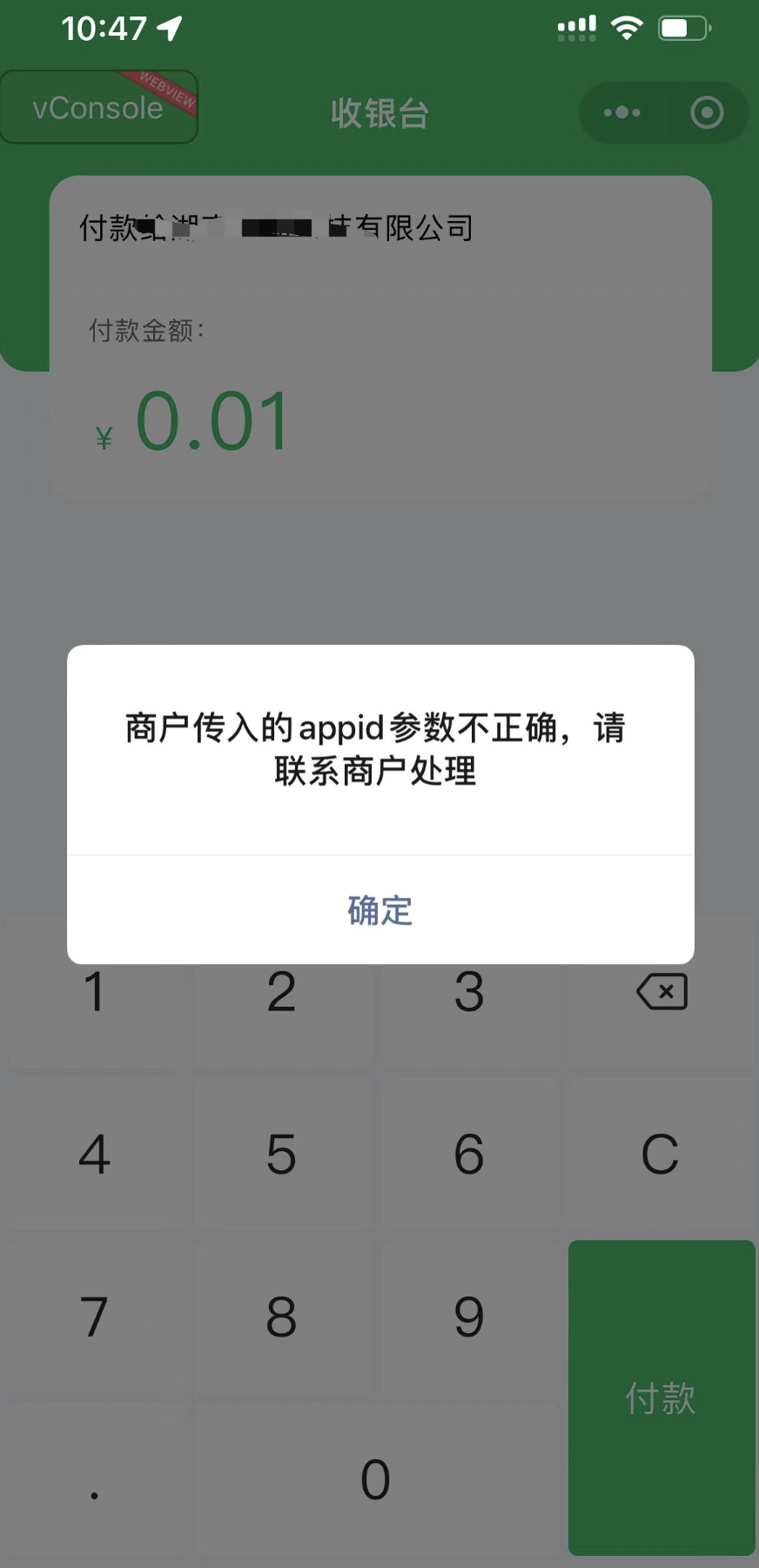Open the vConsole debug panel
Screen dimensions: 759x1568
click(98, 108)
